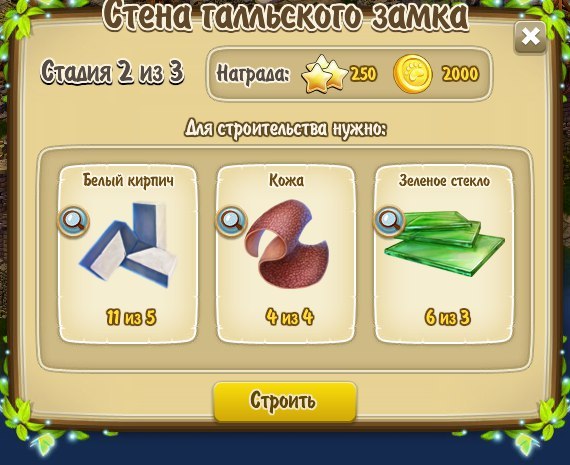
Task: Open magnifier on Кожа card
Action: pos(232,221)
